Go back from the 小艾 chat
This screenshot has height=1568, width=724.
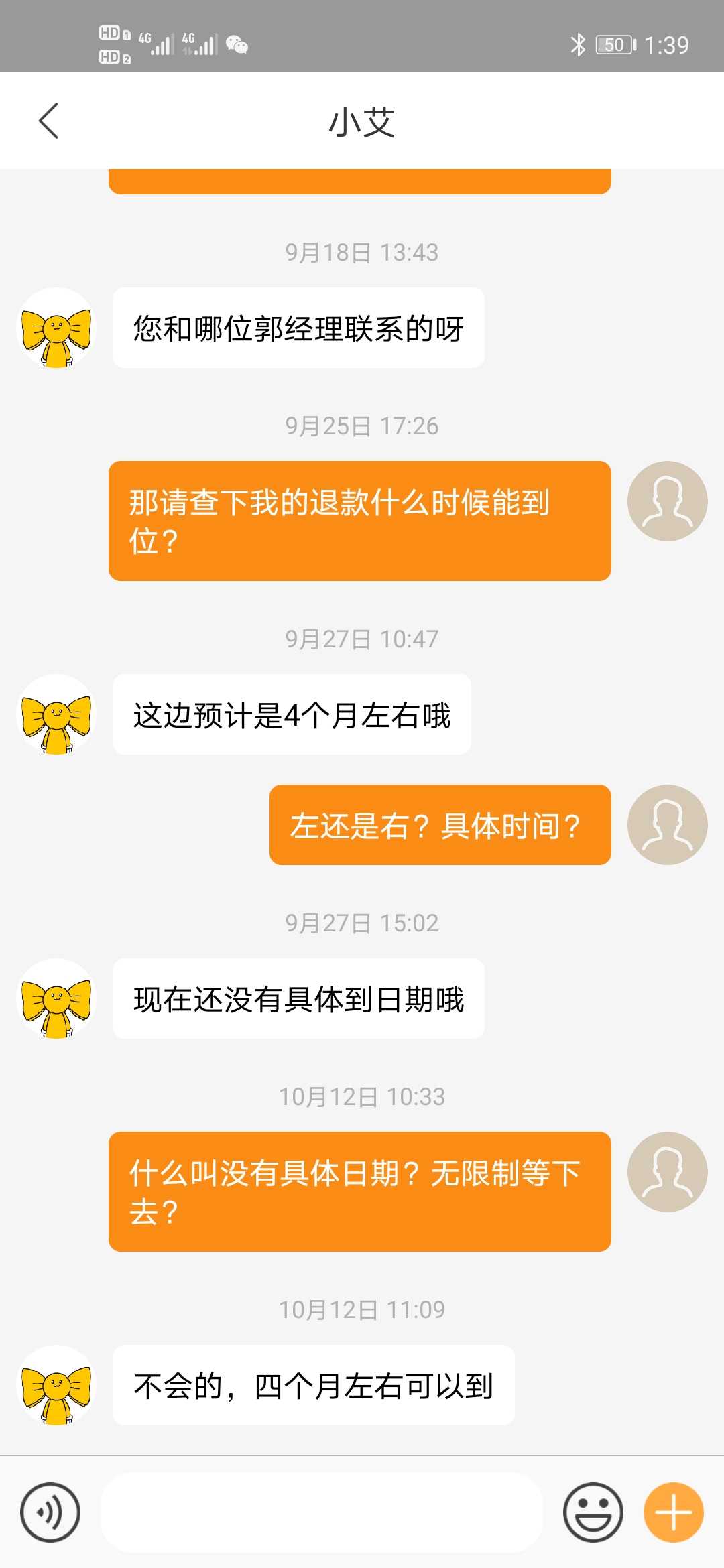coord(48,121)
